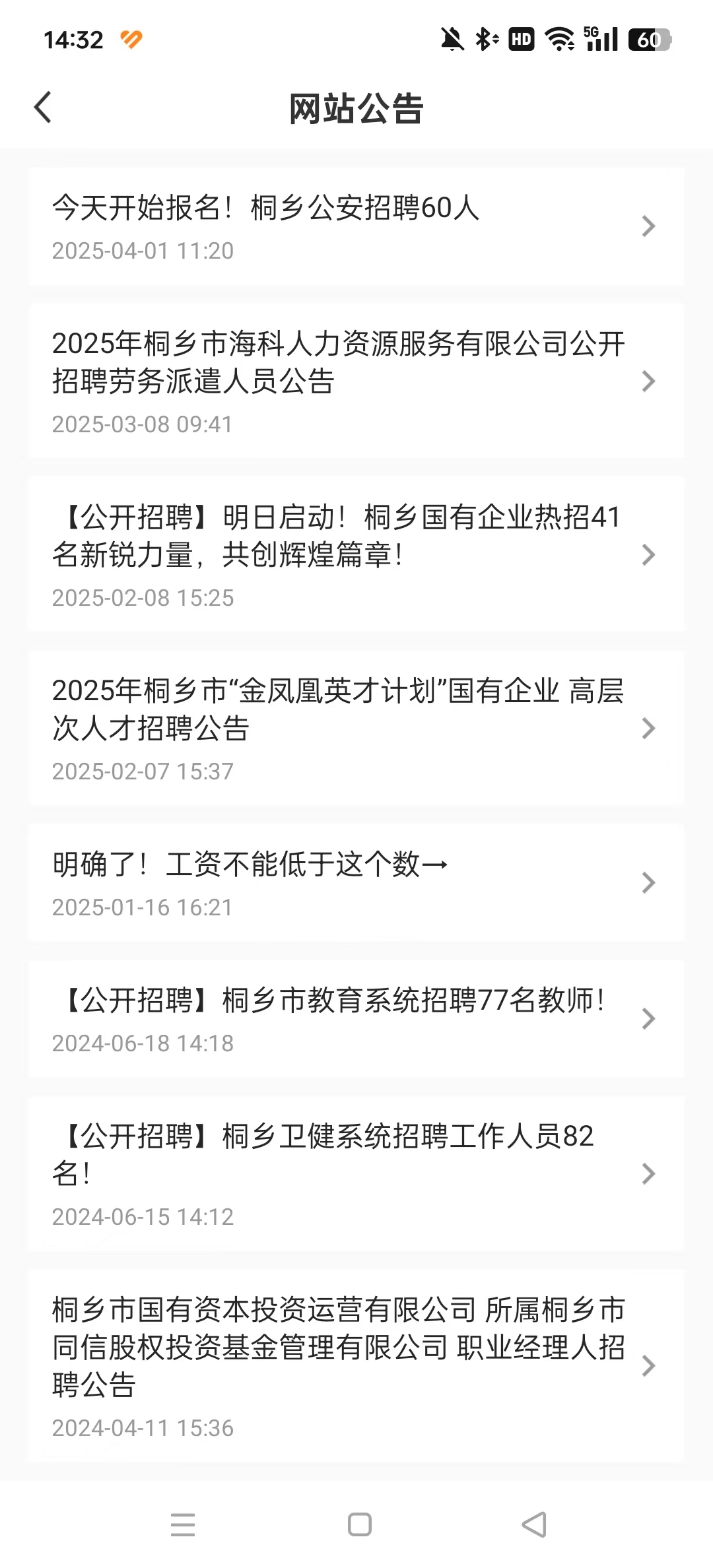
Task: Open the system recent apps menu
Action: tap(183, 1524)
